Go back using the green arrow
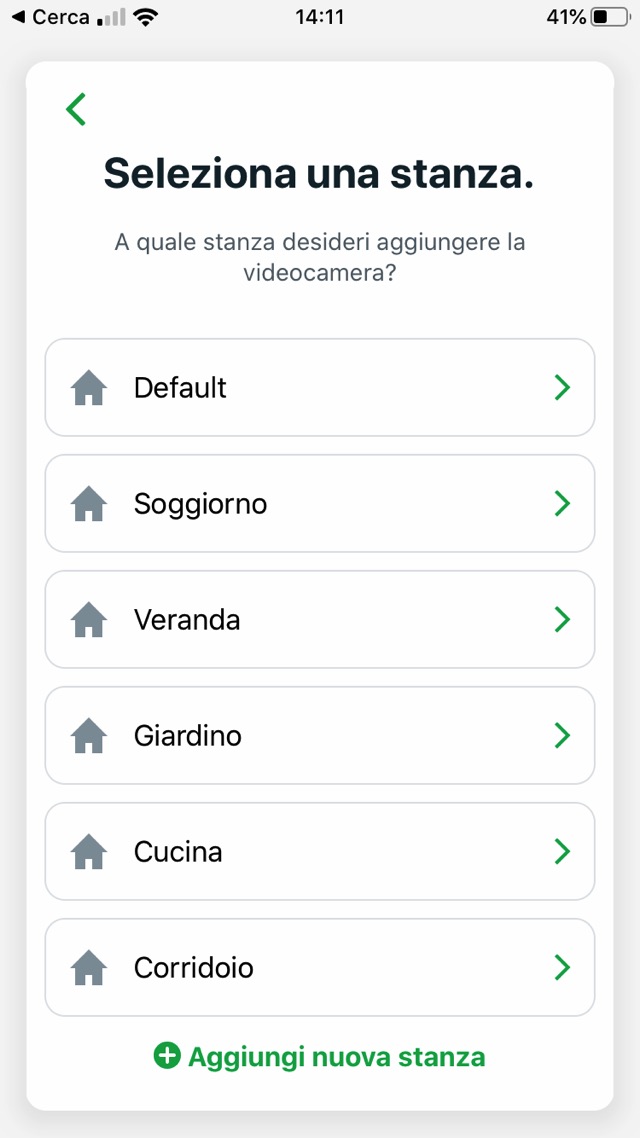The width and height of the screenshot is (640, 1138). [76, 109]
